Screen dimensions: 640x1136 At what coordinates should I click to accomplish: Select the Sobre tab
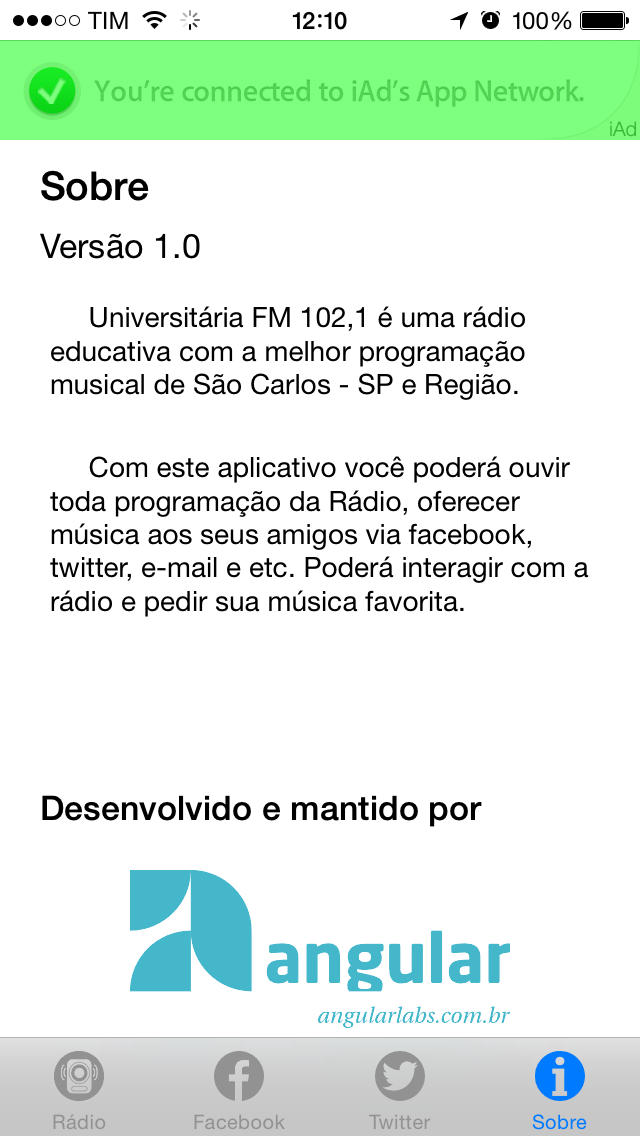pos(560,1089)
